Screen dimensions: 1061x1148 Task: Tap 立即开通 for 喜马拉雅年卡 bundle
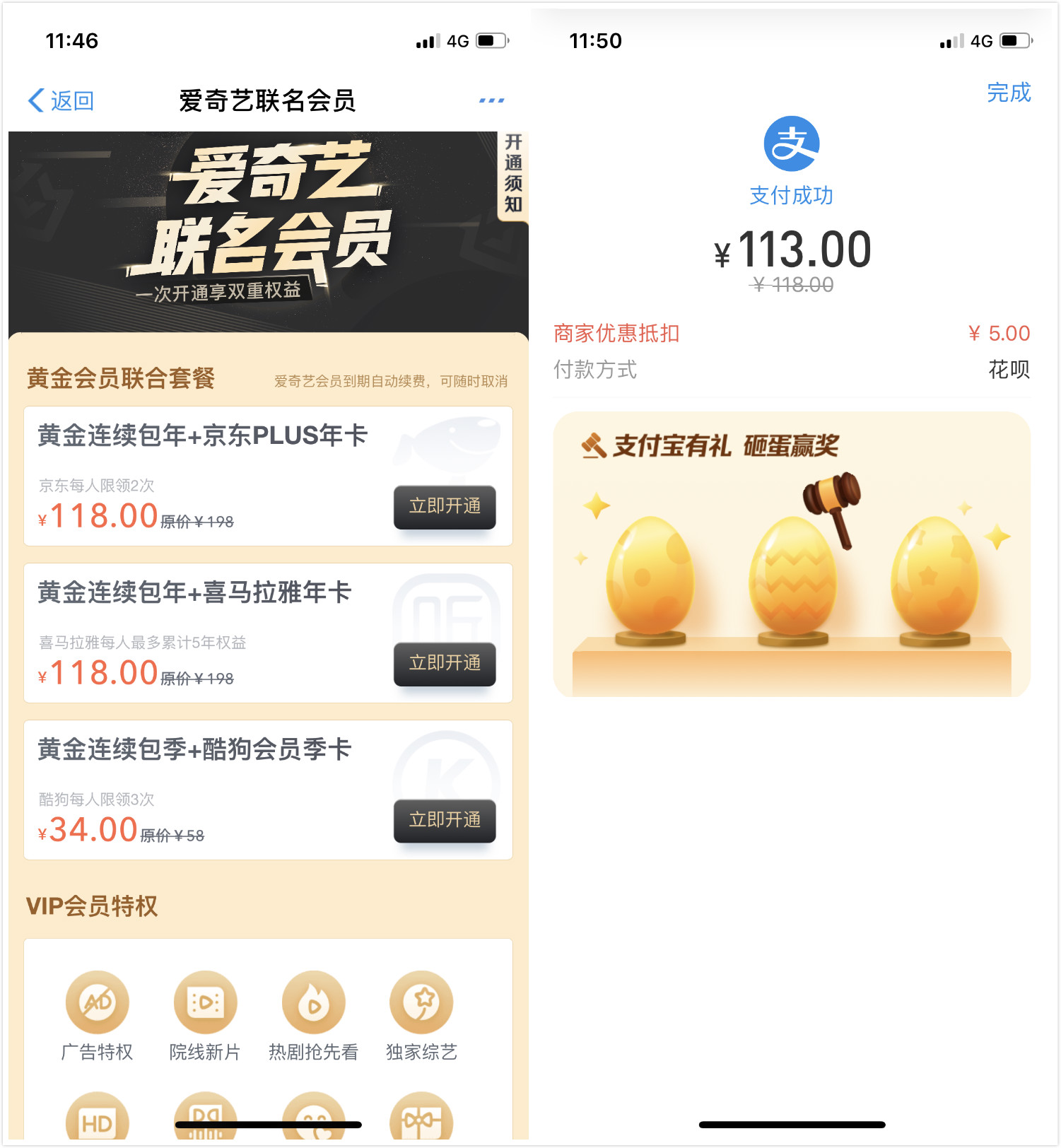[x=444, y=663]
